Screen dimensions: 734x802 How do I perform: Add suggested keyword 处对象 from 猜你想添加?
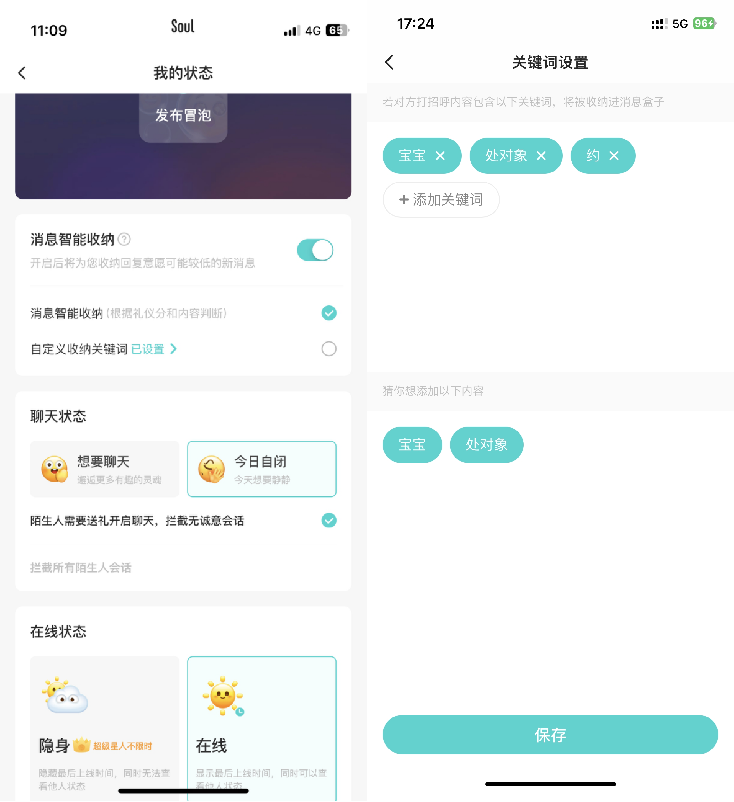click(487, 445)
